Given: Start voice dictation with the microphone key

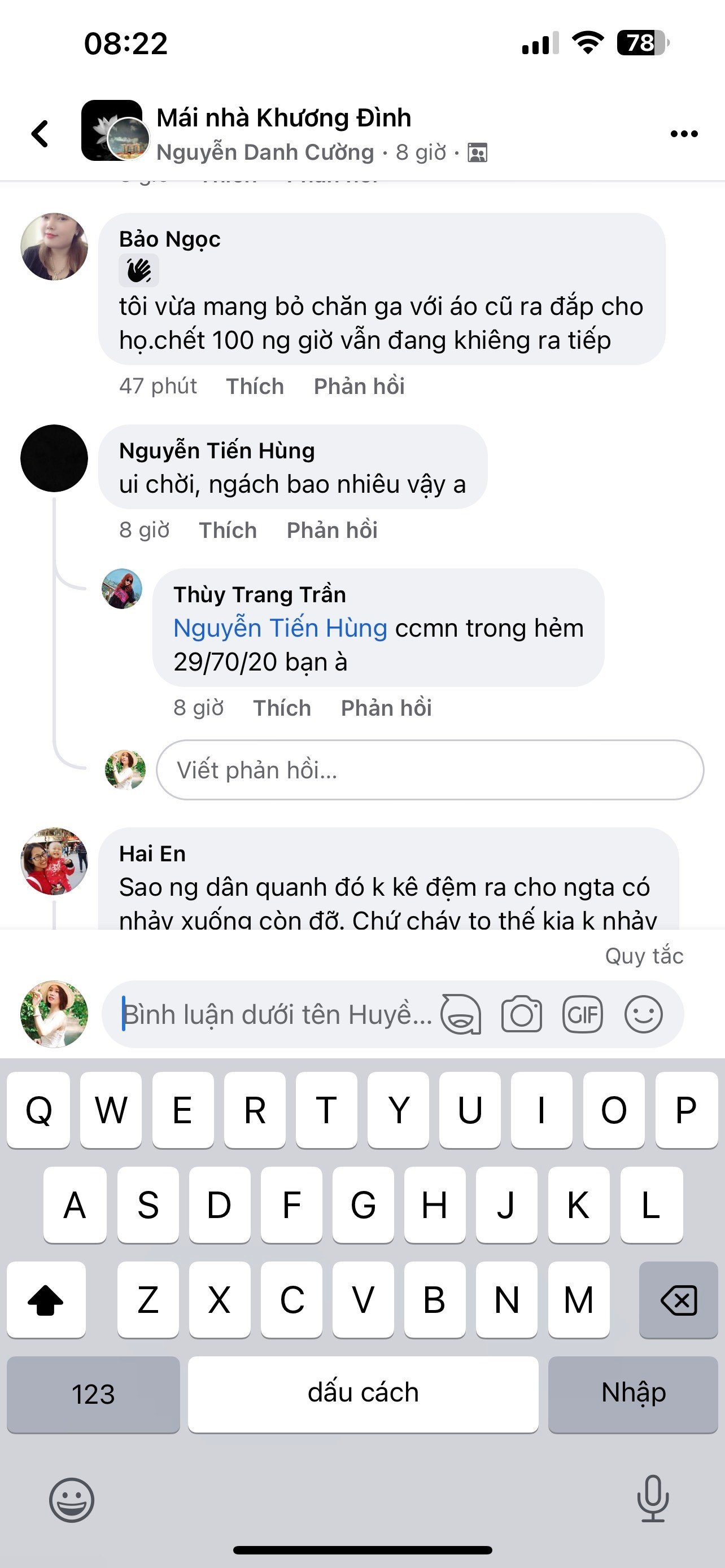Looking at the screenshot, I should (x=653, y=1499).
